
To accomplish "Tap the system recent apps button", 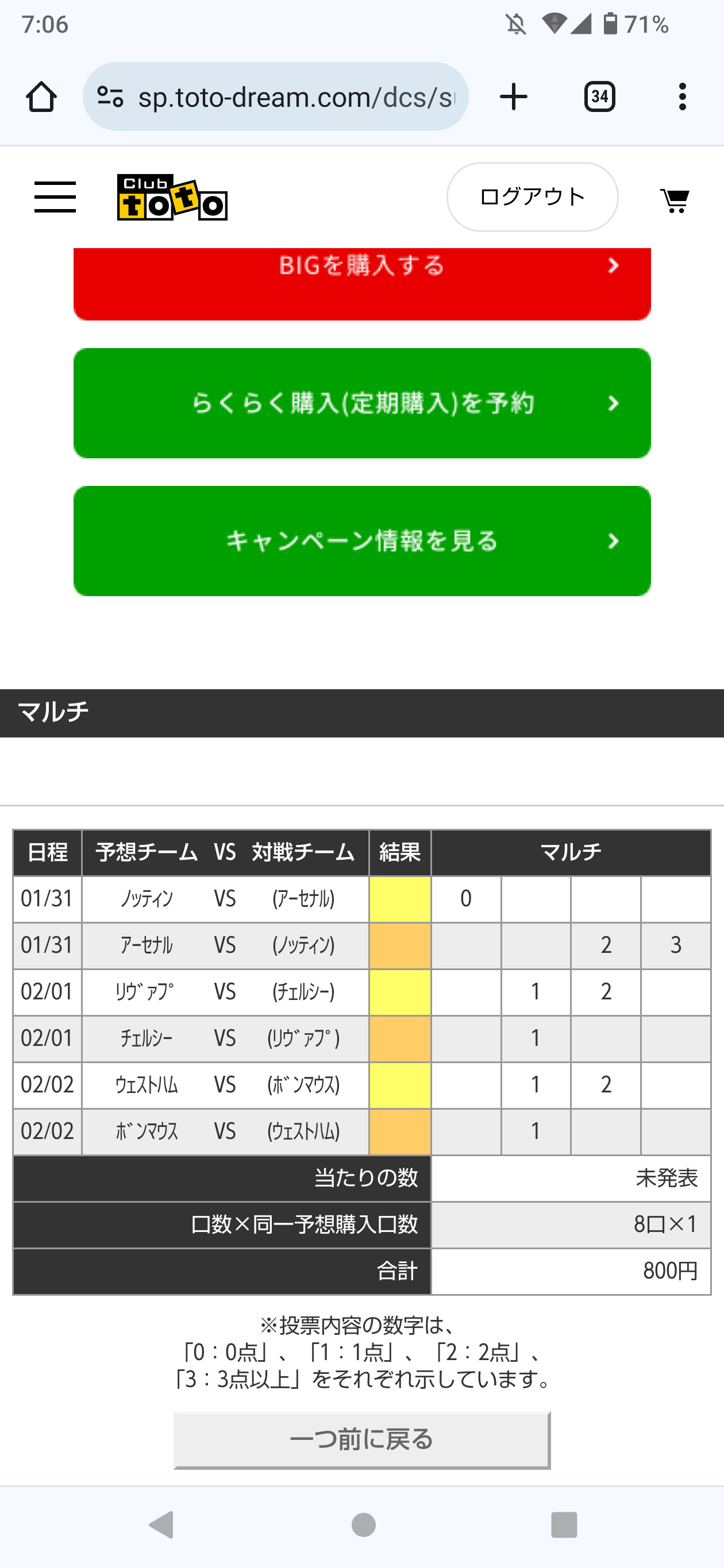I will point(564,1525).
